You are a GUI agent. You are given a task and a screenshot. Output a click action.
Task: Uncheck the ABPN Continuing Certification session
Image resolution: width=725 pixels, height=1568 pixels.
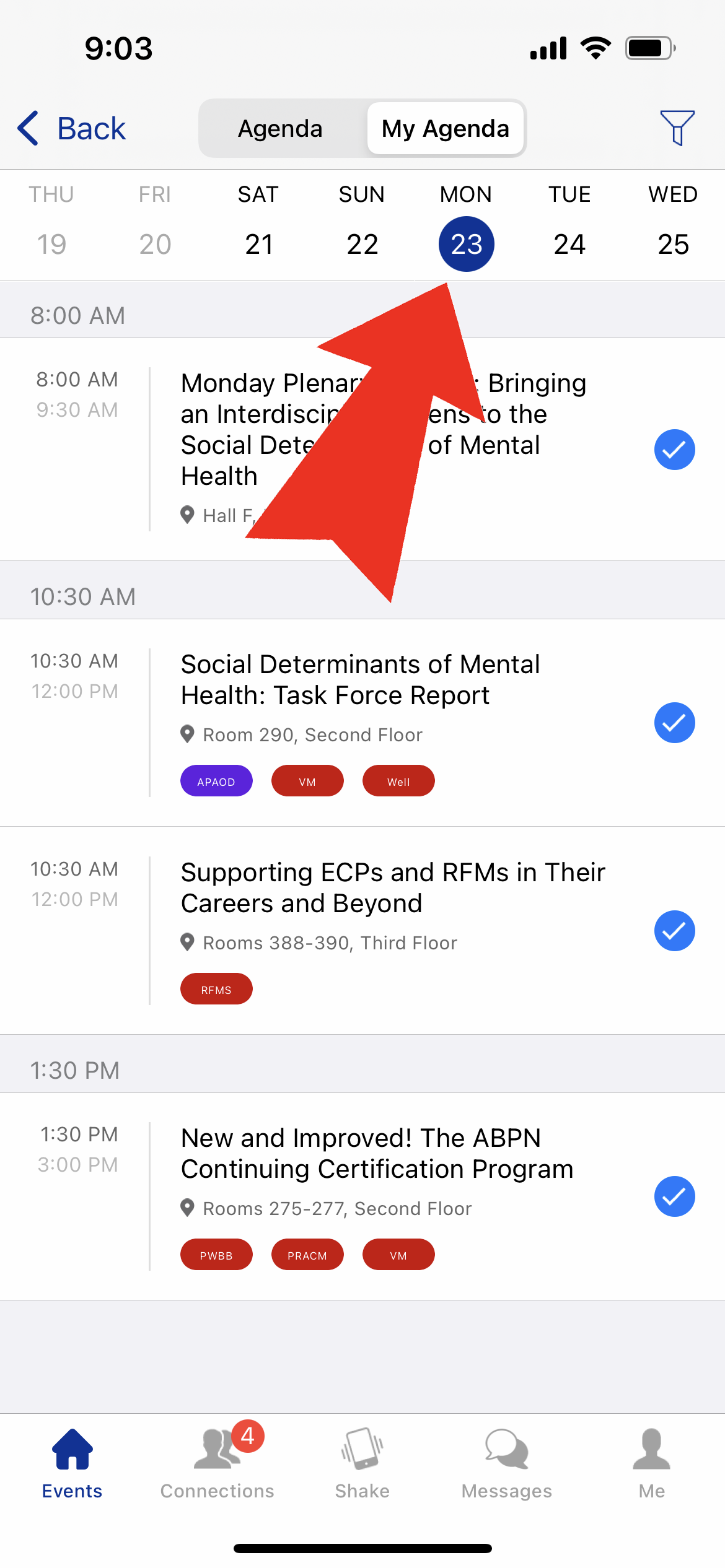674,1196
